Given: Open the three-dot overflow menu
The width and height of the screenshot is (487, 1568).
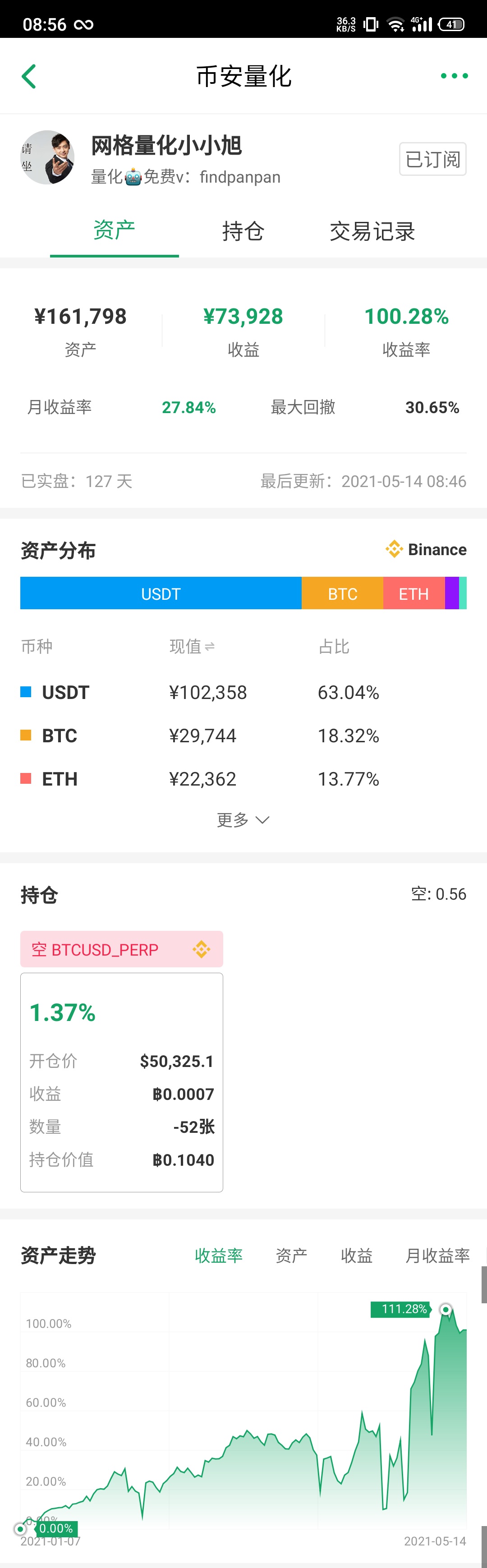Looking at the screenshot, I should pyautogui.click(x=454, y=76).
